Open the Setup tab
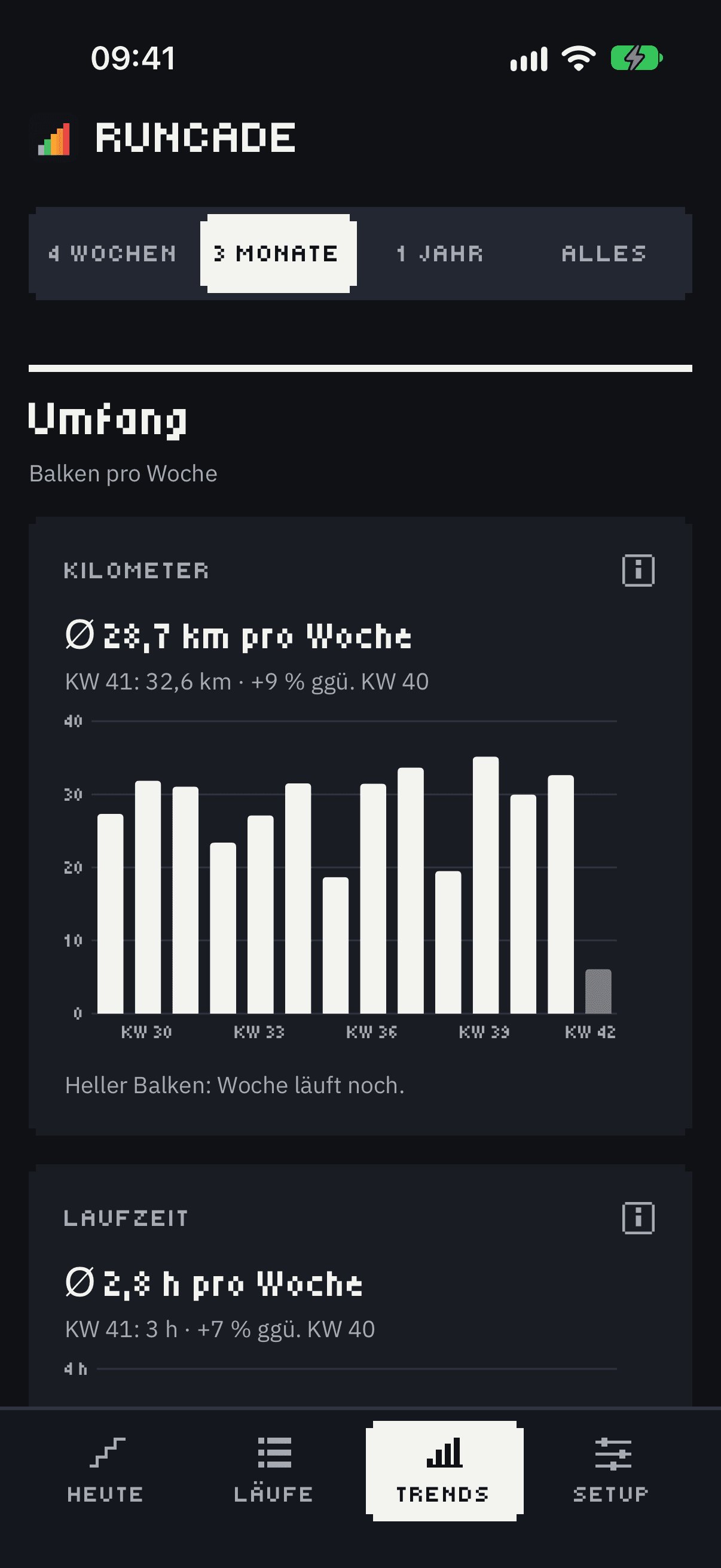Image resolution: width=721 pixels, height=1568 pixels. pos(612,1471)
